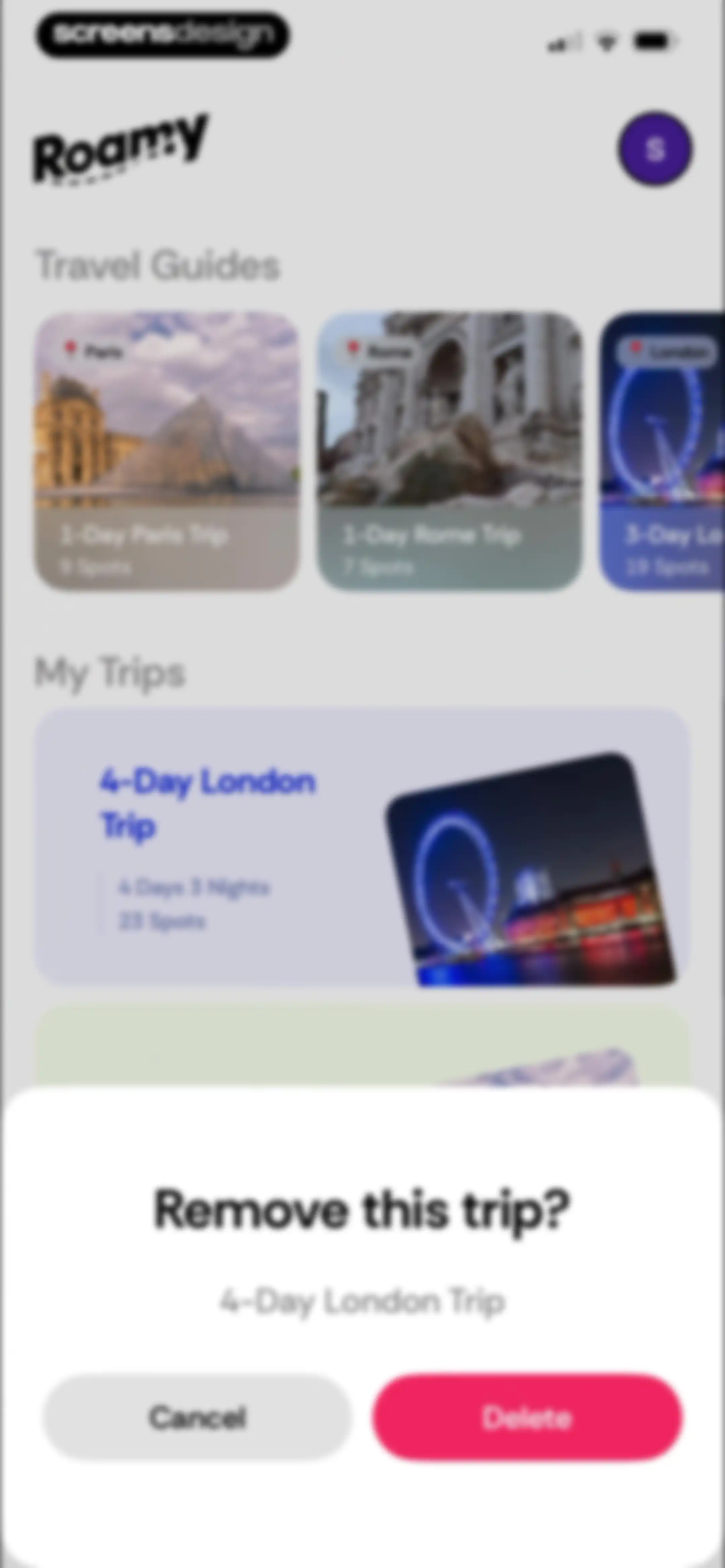Confirm removal with the Delete button

(527, 1418)
